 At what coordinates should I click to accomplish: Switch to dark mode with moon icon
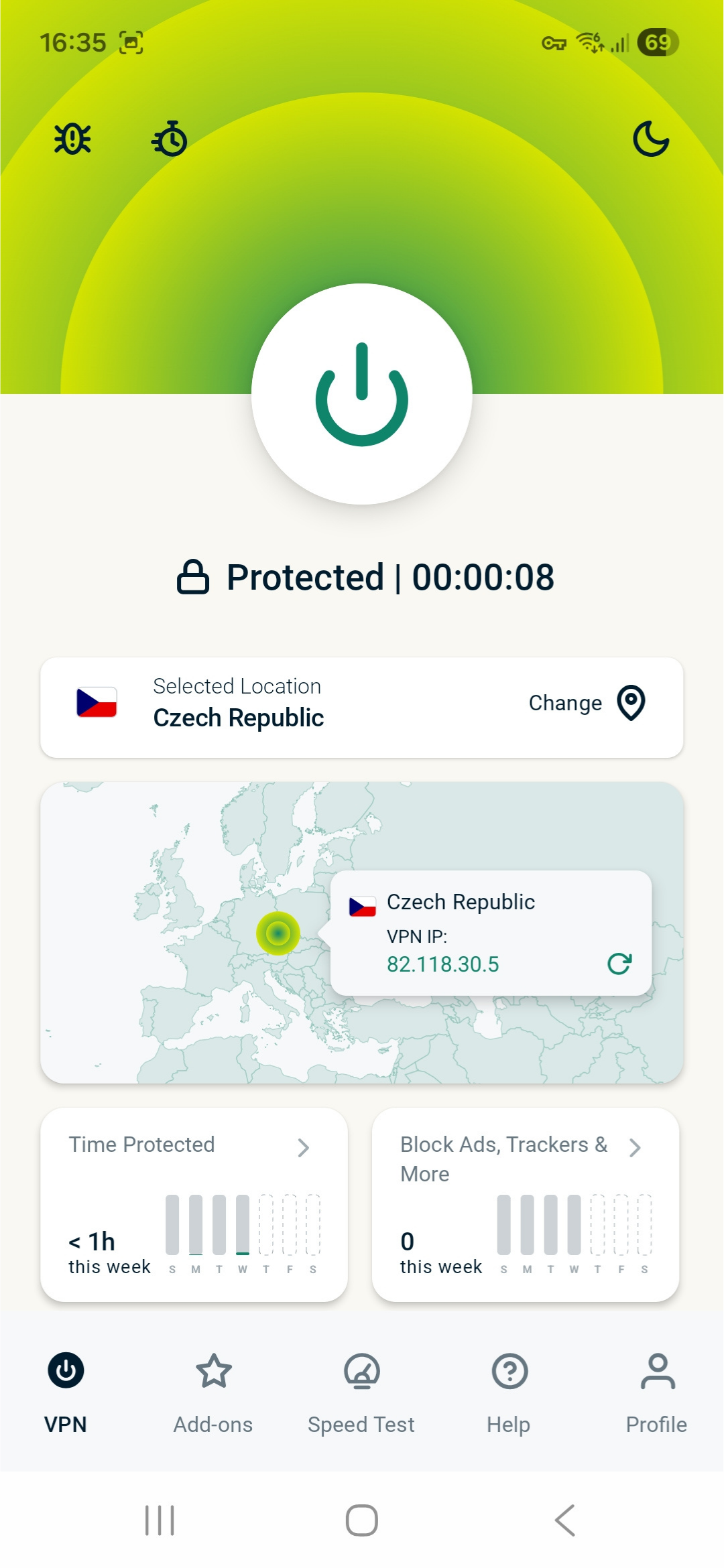pyautogui.click(x=650, y=139)
